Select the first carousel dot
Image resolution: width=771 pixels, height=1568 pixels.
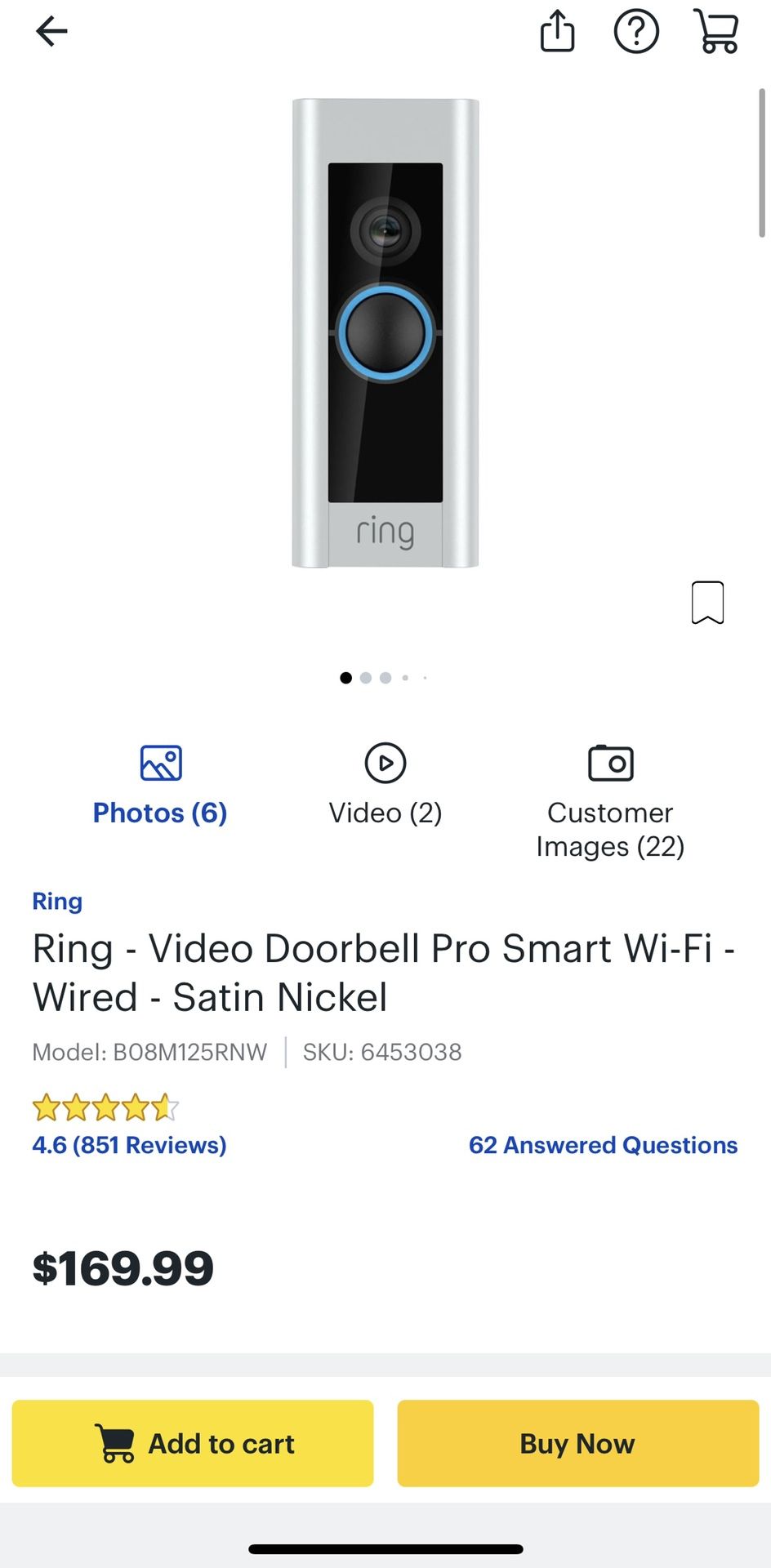345,678
